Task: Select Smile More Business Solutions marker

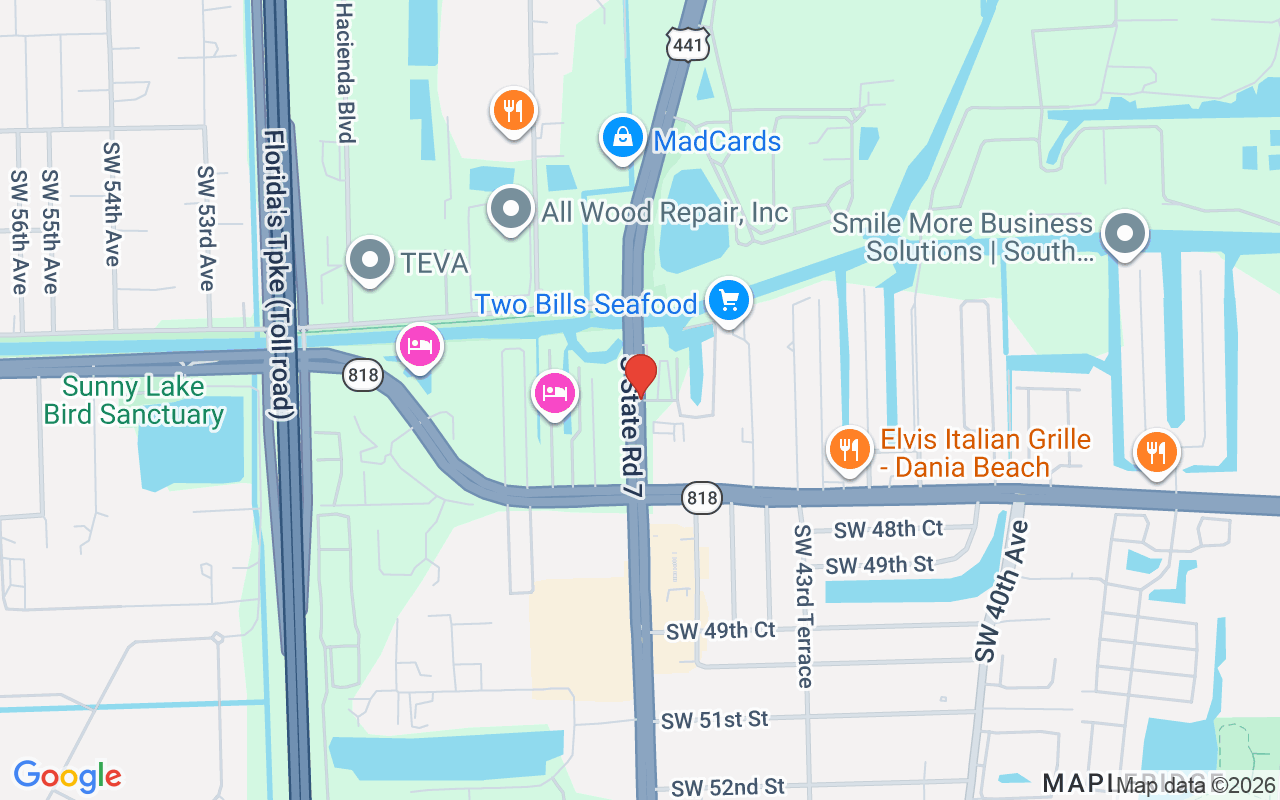Action: (x=1124, y=234)
